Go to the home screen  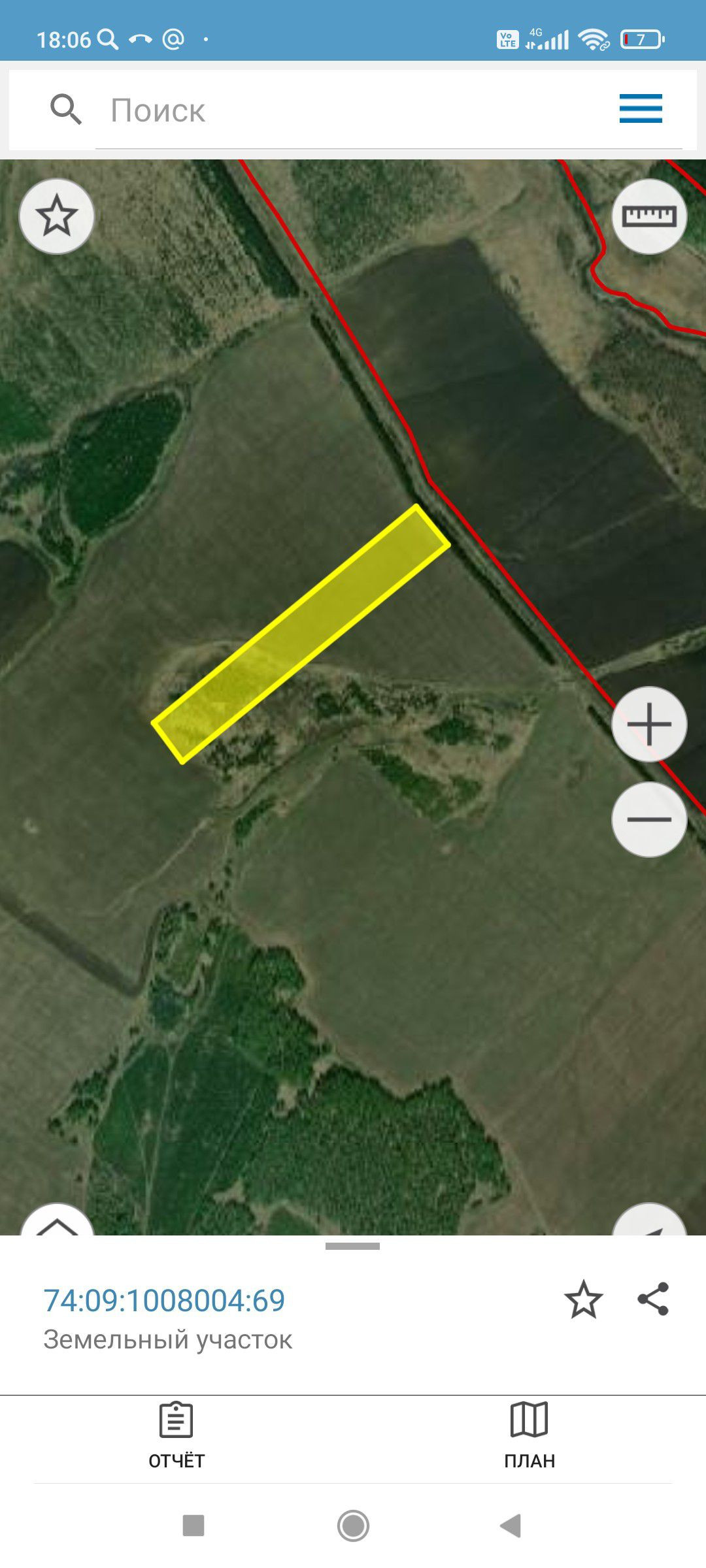tap(353, 1526)
